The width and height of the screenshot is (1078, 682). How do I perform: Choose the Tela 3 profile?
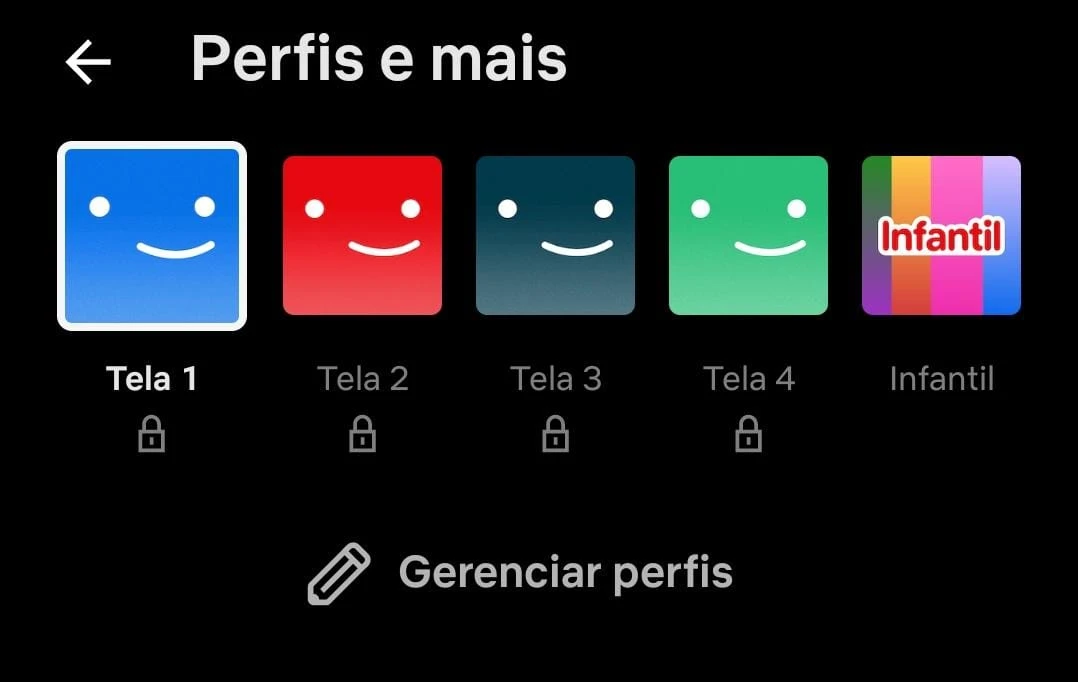coord(555,236)
